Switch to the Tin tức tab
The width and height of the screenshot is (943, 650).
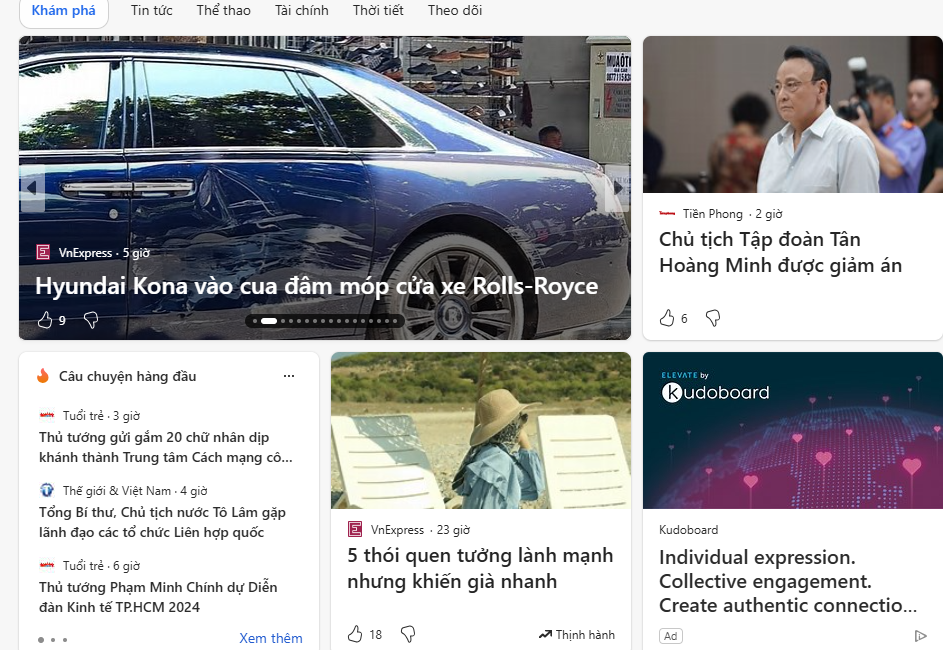pyautogui.click(x=151, y=11)
